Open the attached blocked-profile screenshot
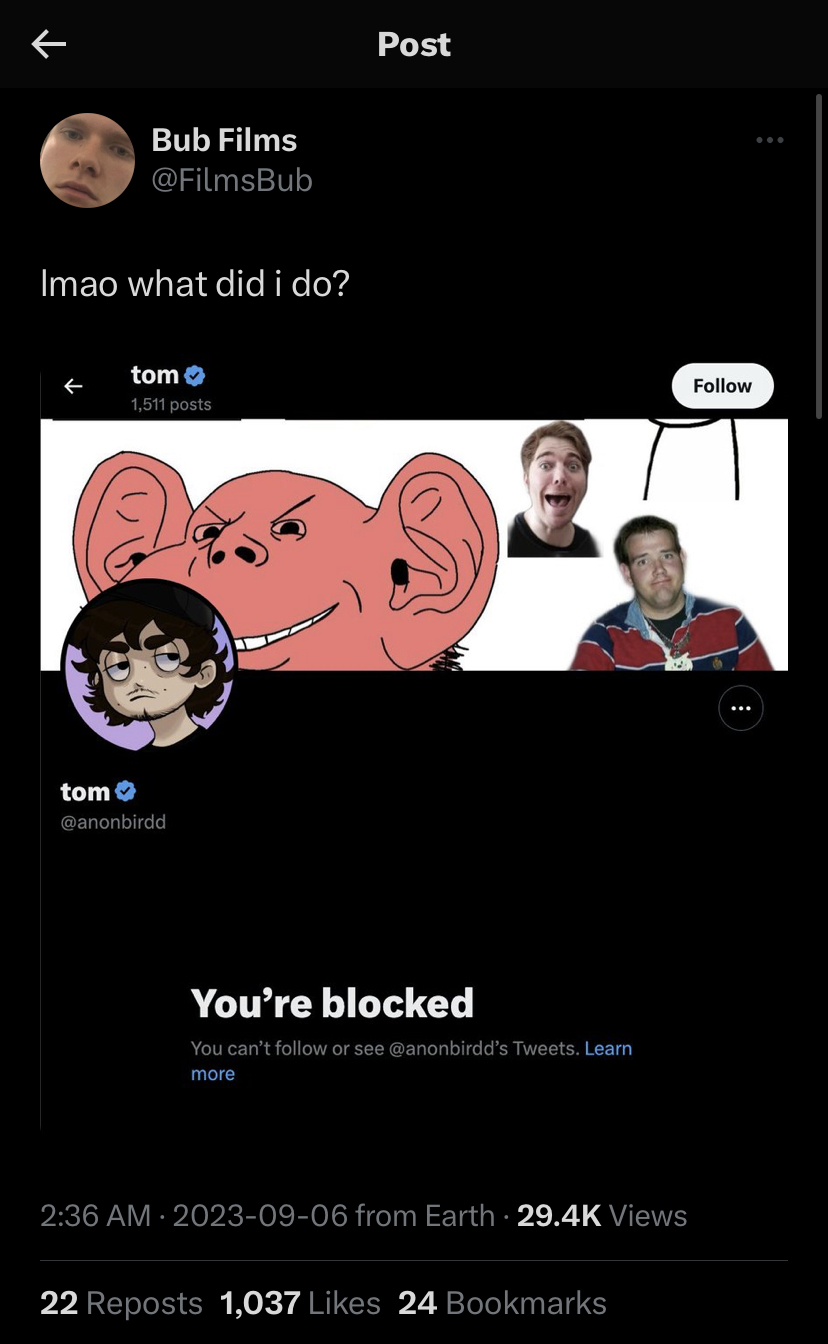Image resolution: width=828 pixels, height=1344 pixels. tap(414, 746)
